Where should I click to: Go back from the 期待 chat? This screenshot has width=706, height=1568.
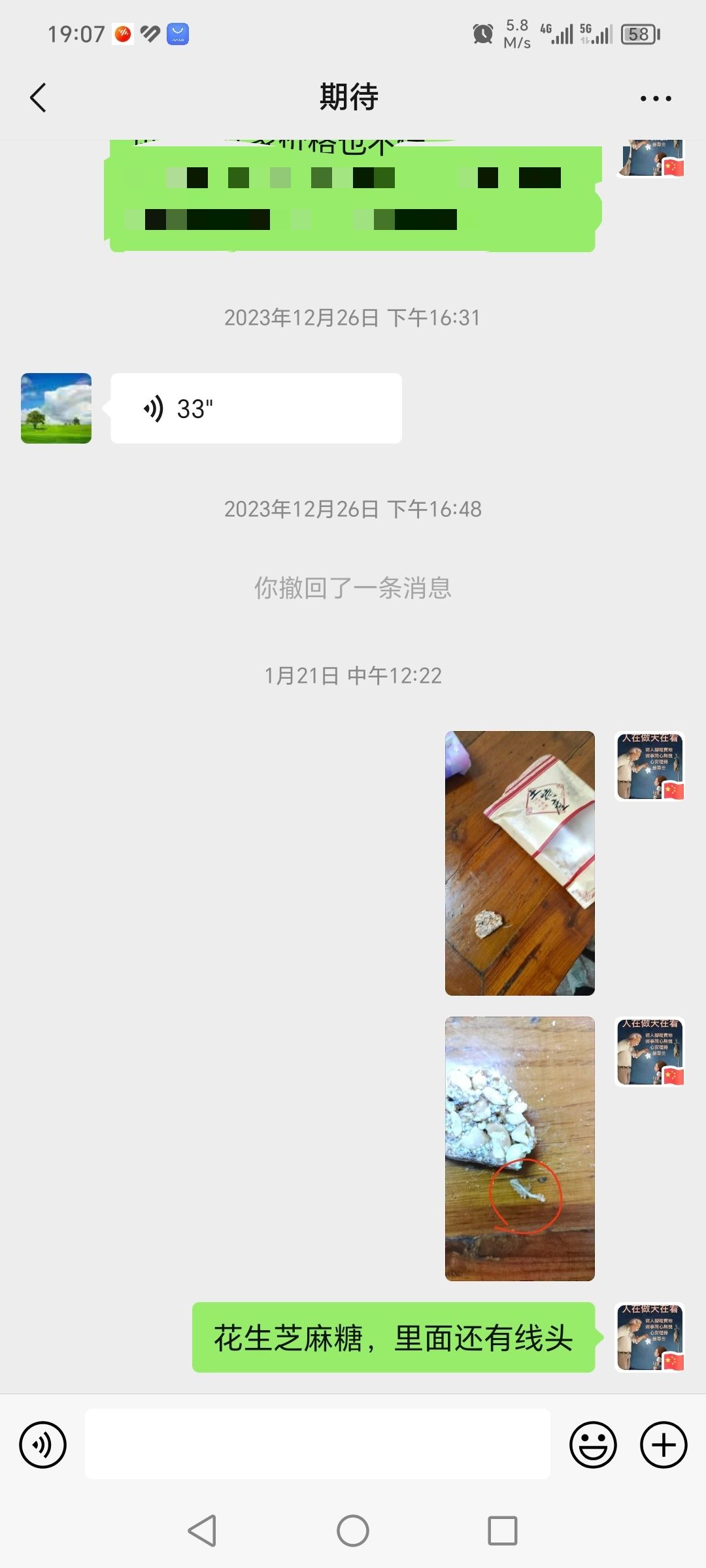[x=39, y=98]
